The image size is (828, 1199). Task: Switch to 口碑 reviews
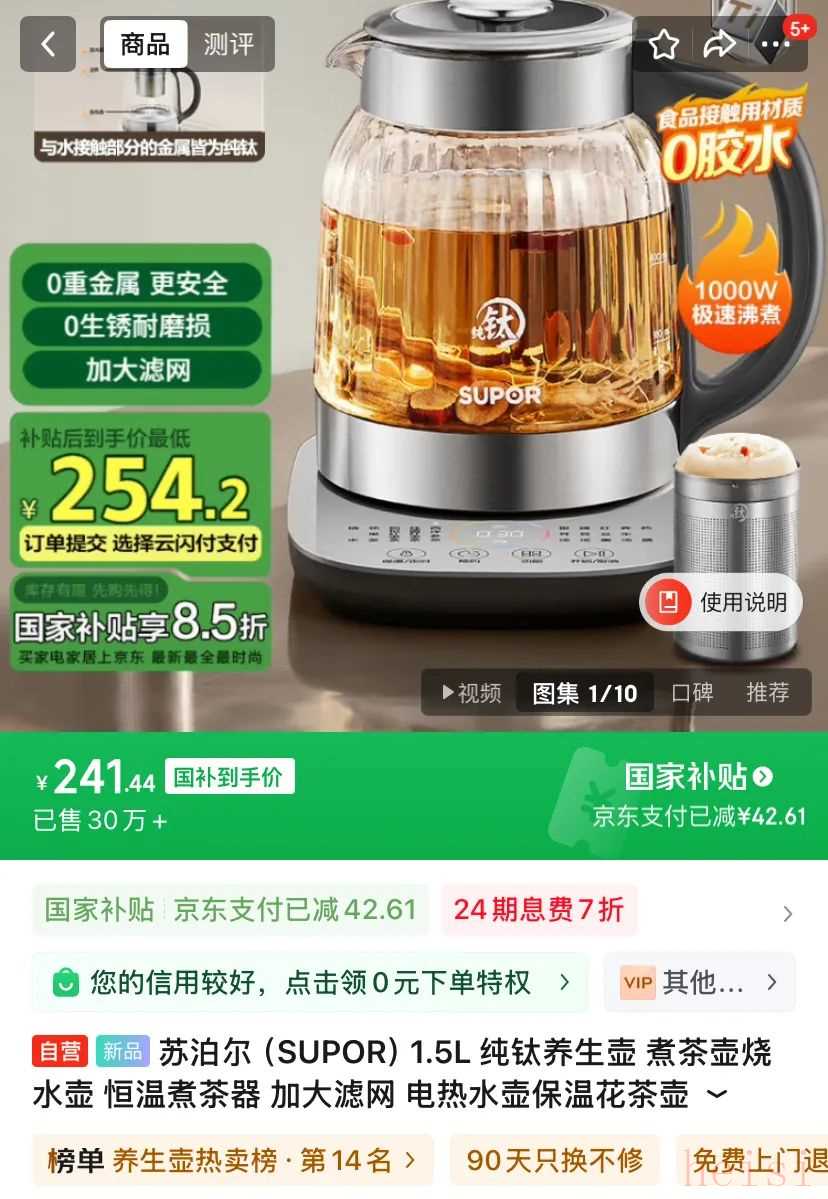(x=691, y=693)
